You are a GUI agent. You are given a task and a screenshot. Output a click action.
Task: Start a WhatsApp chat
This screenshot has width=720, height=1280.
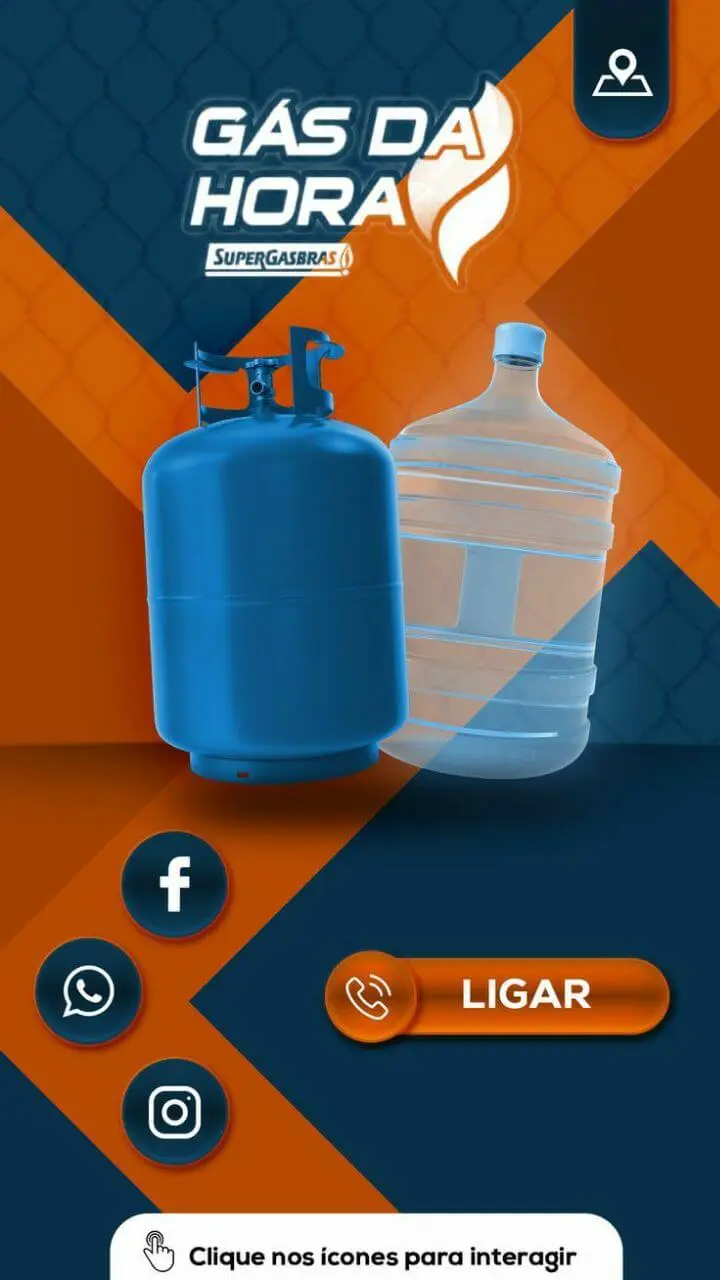pos(88,991)
